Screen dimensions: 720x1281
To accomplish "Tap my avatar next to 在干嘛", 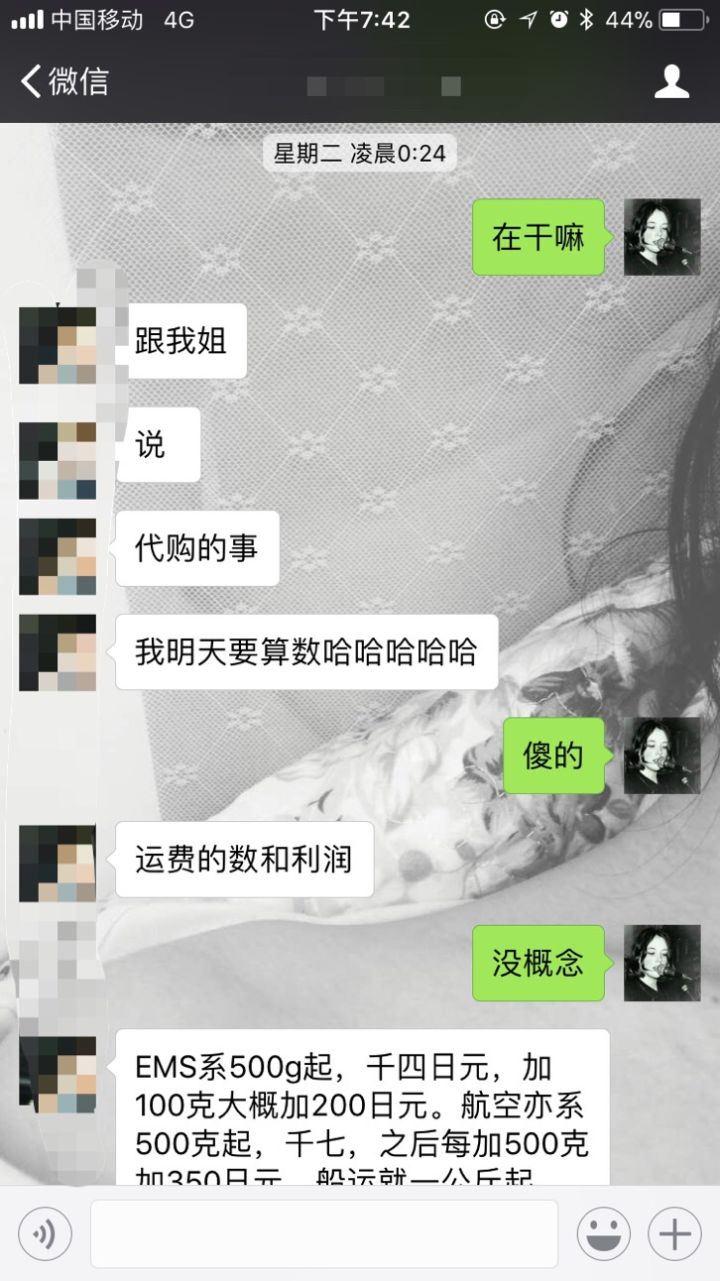I will click(662, 237).
